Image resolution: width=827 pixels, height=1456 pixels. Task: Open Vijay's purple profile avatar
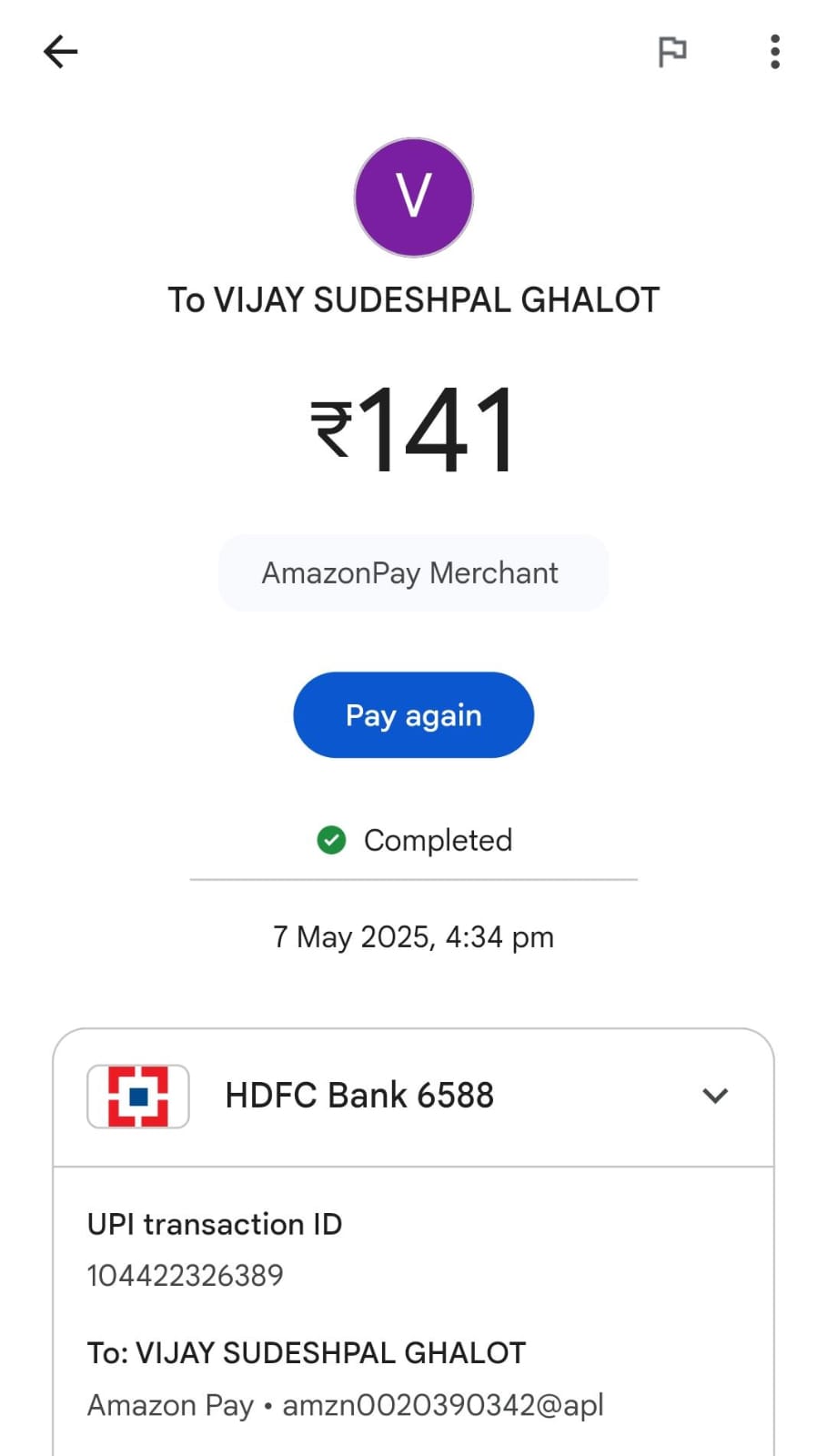coord(414,197)
